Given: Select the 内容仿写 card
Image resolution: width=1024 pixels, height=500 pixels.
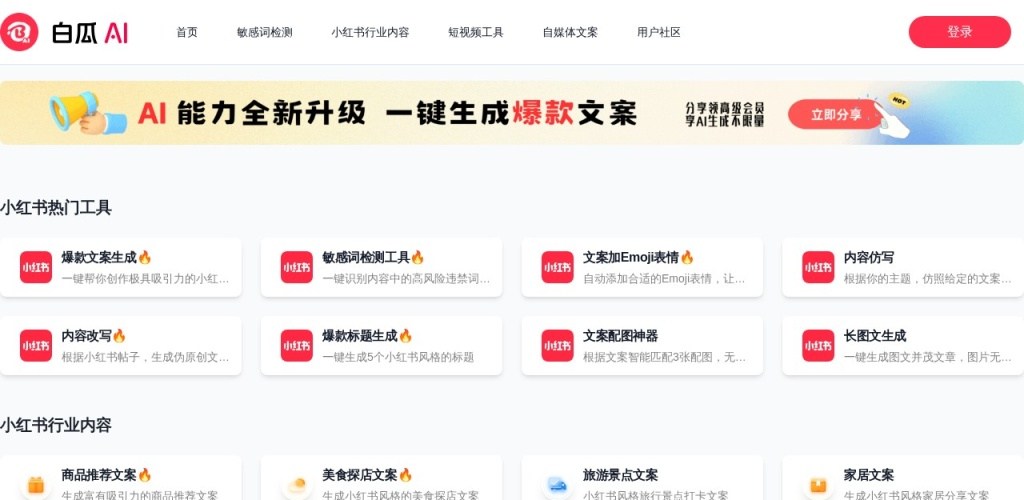Looking at the screenshot, I should point(903,267).
